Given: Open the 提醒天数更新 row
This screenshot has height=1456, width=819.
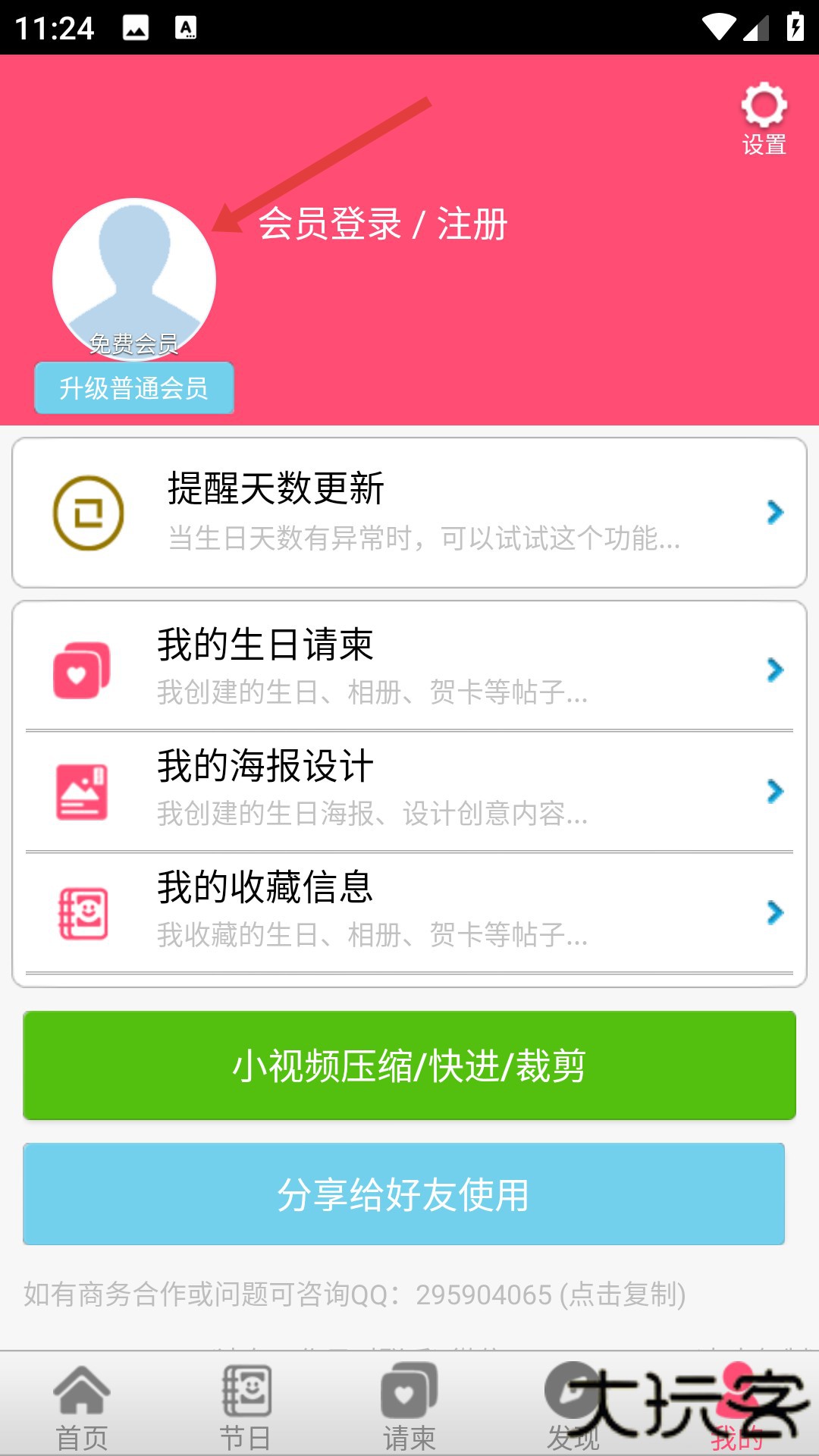Looking at the screenshot, I should pyautogui.click(x=409, y=513).
